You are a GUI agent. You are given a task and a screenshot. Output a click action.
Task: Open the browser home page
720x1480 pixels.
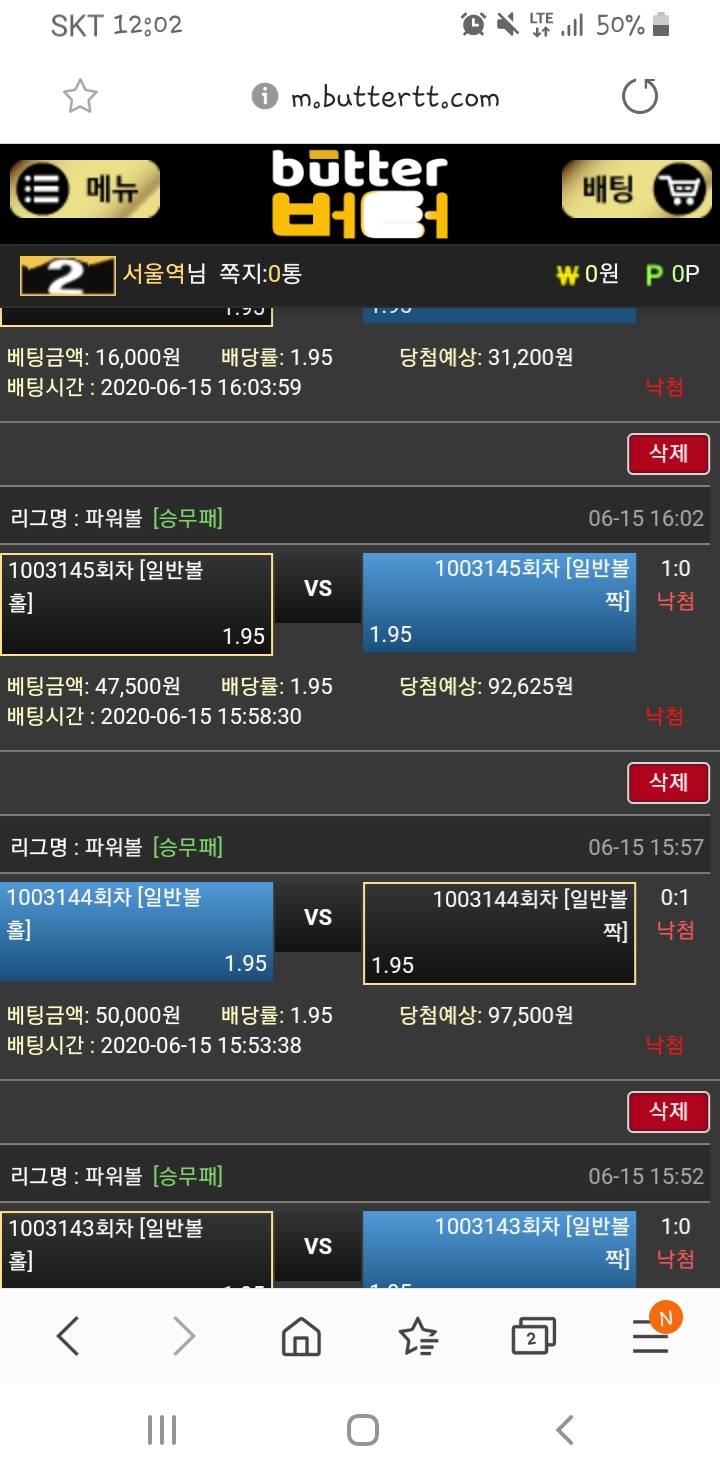click(x=301, y=1336)
